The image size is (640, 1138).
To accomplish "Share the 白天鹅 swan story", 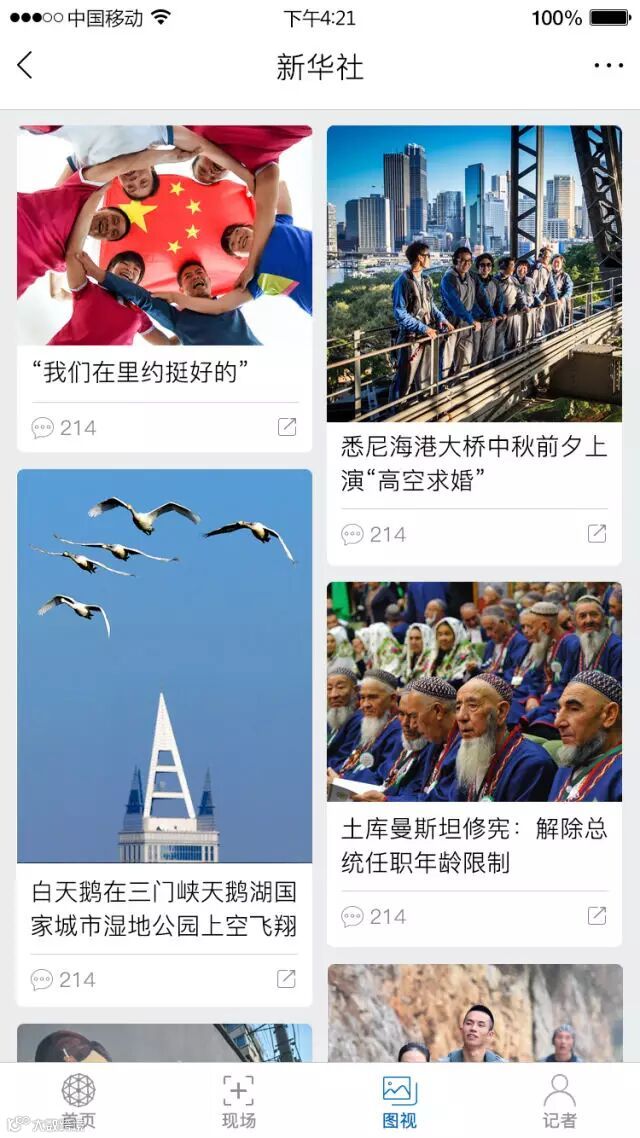I will [x=287, y=979].
